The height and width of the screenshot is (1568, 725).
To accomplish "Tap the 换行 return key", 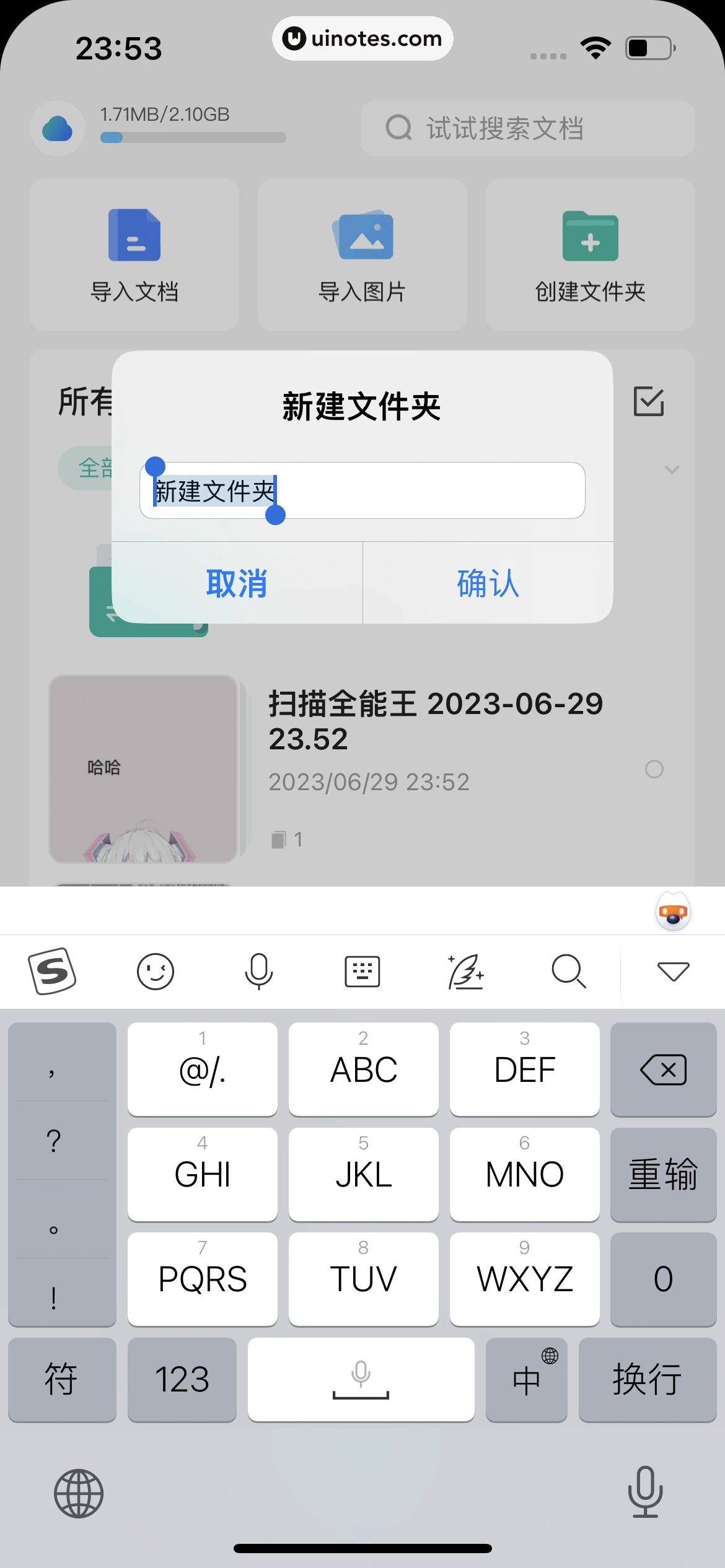I will tap(647, 1379).
